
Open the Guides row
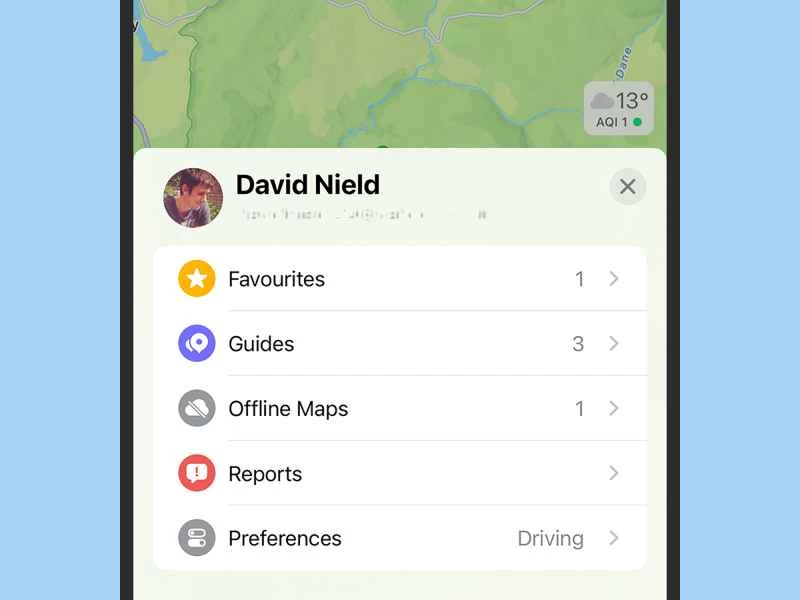400,344
